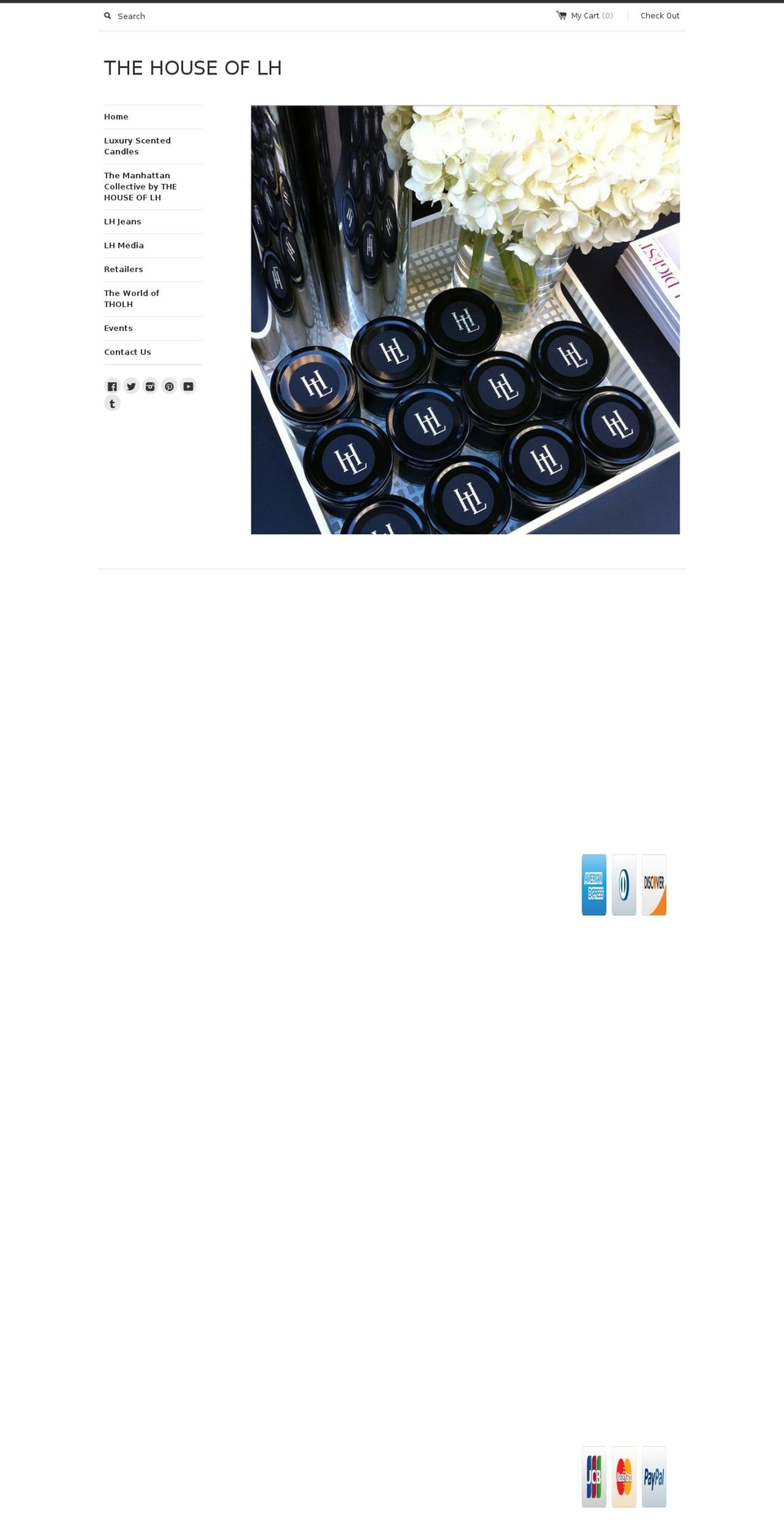
Task: Open the Home menu item
Action: point(116,117)
